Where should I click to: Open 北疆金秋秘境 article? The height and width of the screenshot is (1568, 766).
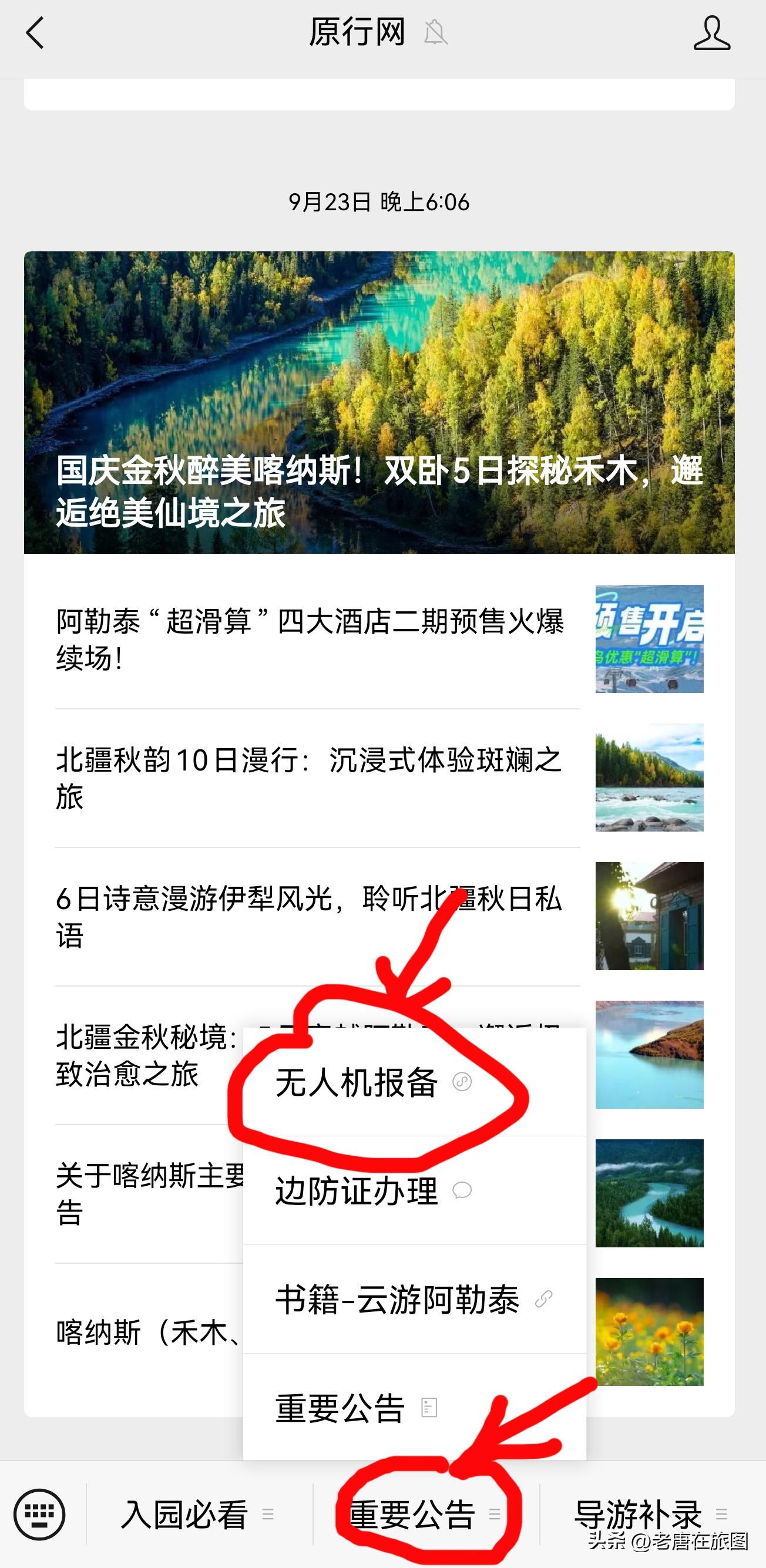(146, 1055)
